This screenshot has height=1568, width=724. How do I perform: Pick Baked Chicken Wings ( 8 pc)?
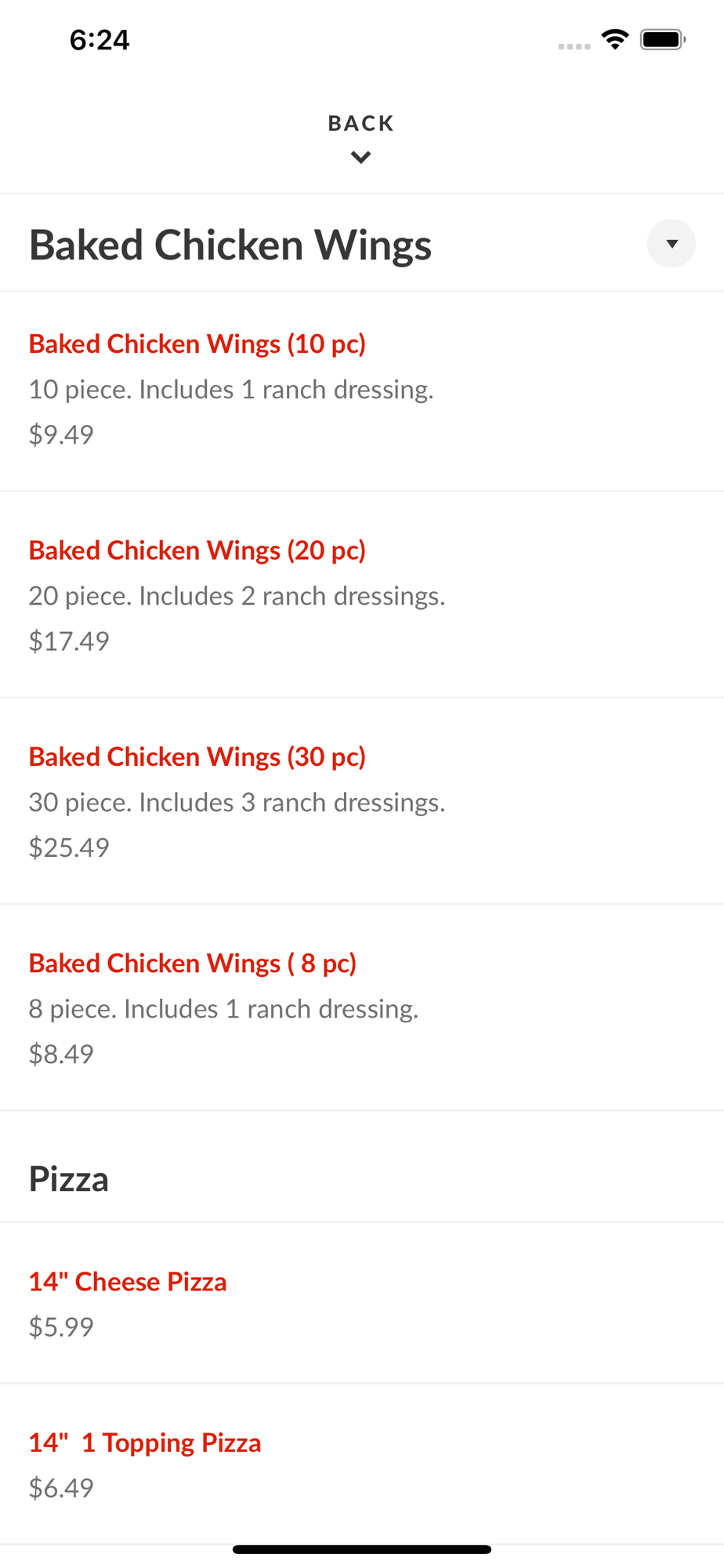pyautogui.click(x=362, y=1007)
